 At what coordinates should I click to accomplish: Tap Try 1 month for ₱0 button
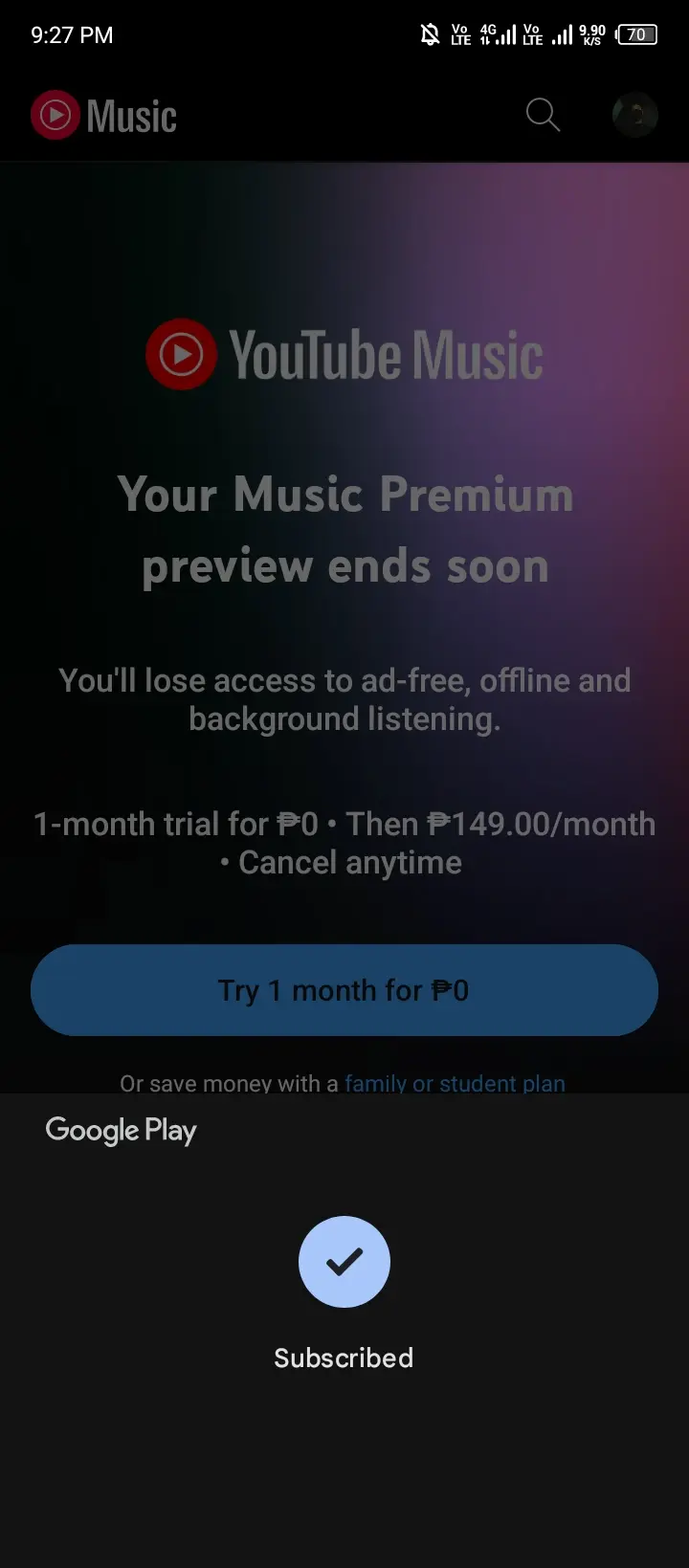click(344, 990)
